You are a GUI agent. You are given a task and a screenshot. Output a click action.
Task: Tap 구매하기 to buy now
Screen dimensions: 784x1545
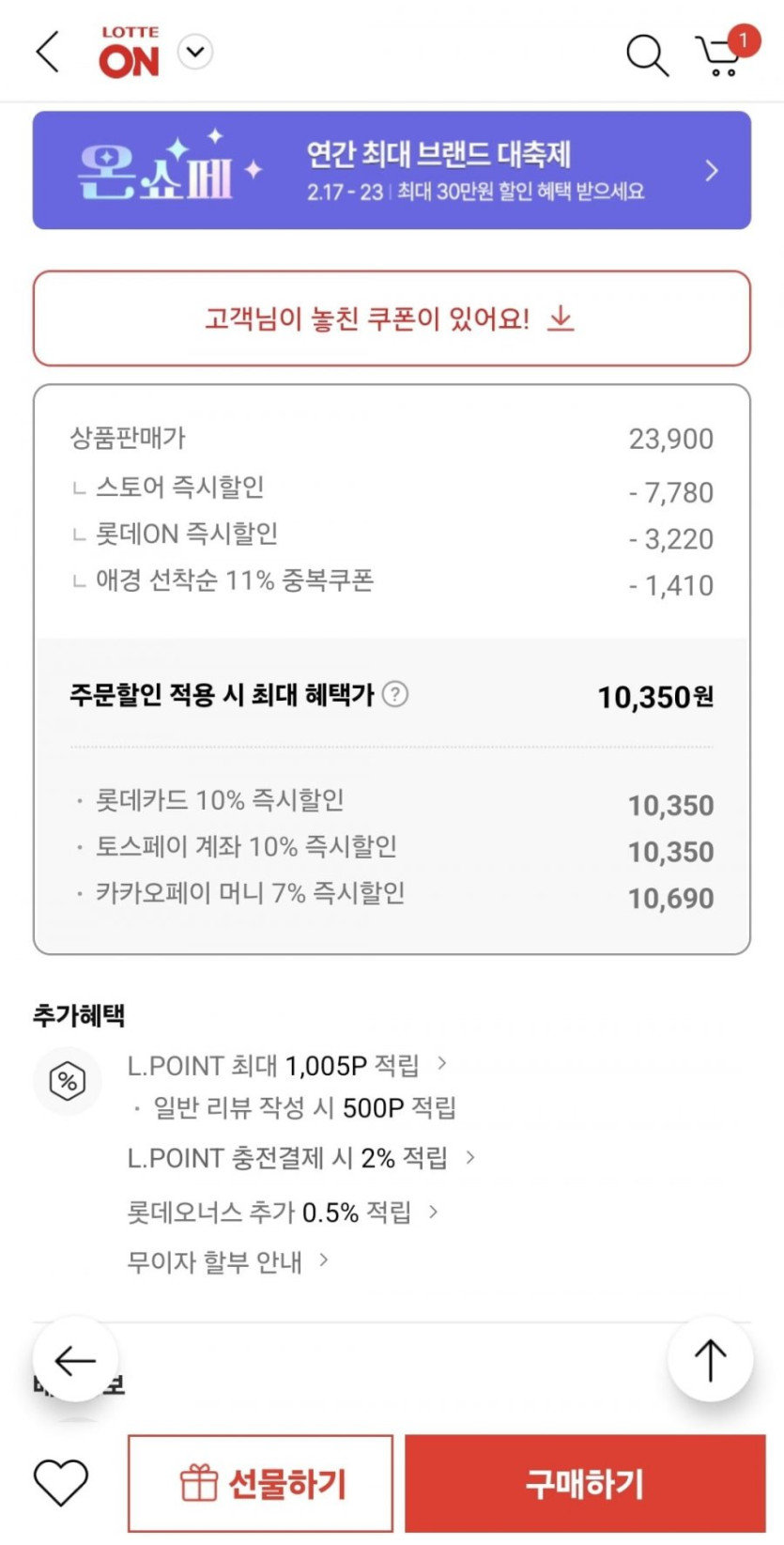pyautogui.click(x=585, y=1483)
